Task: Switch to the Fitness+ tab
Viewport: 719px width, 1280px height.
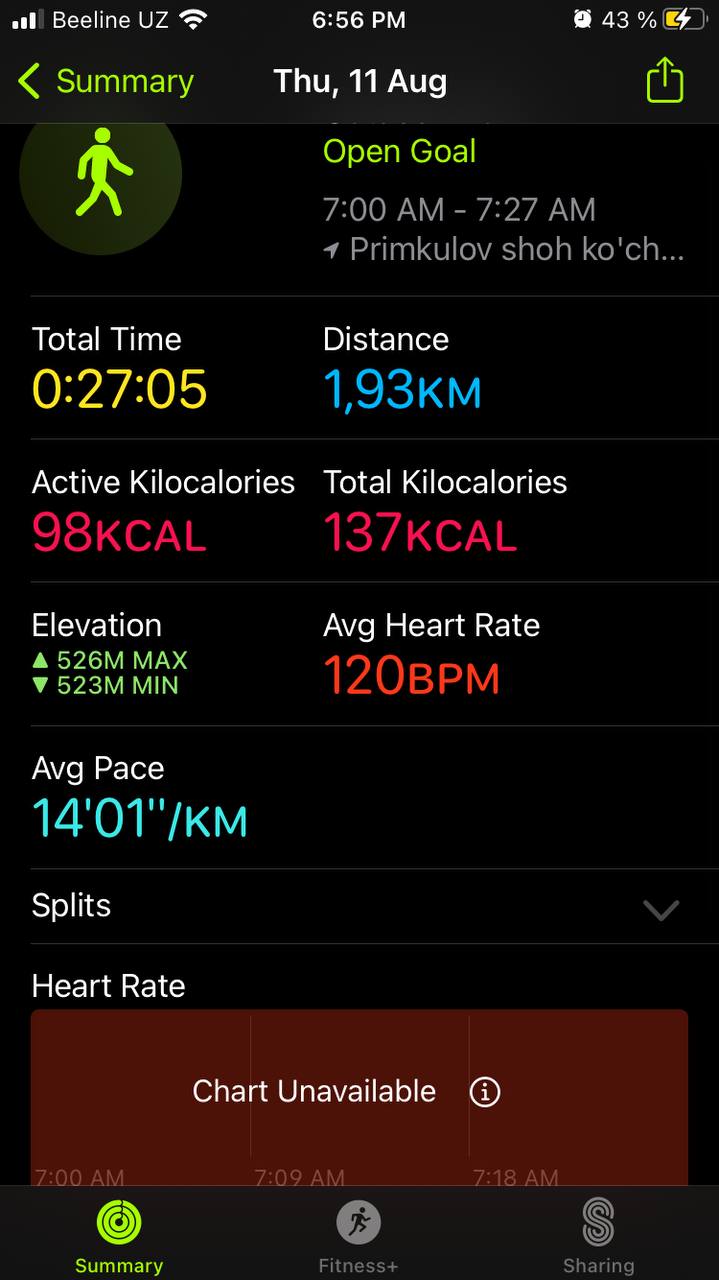Action: tap(358, 1237)
